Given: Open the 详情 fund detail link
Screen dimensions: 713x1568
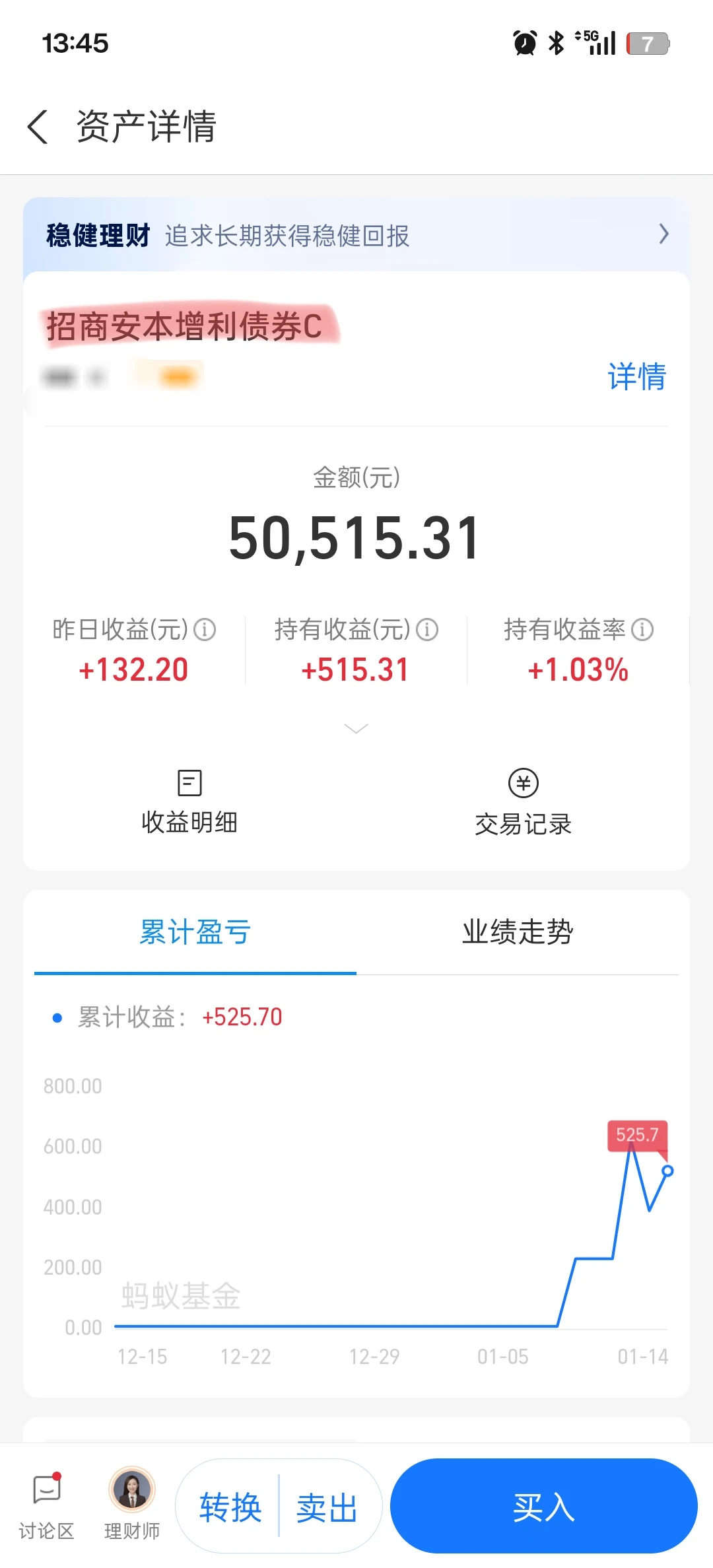Looking at the screenshot, I should [x=637, y=376].
